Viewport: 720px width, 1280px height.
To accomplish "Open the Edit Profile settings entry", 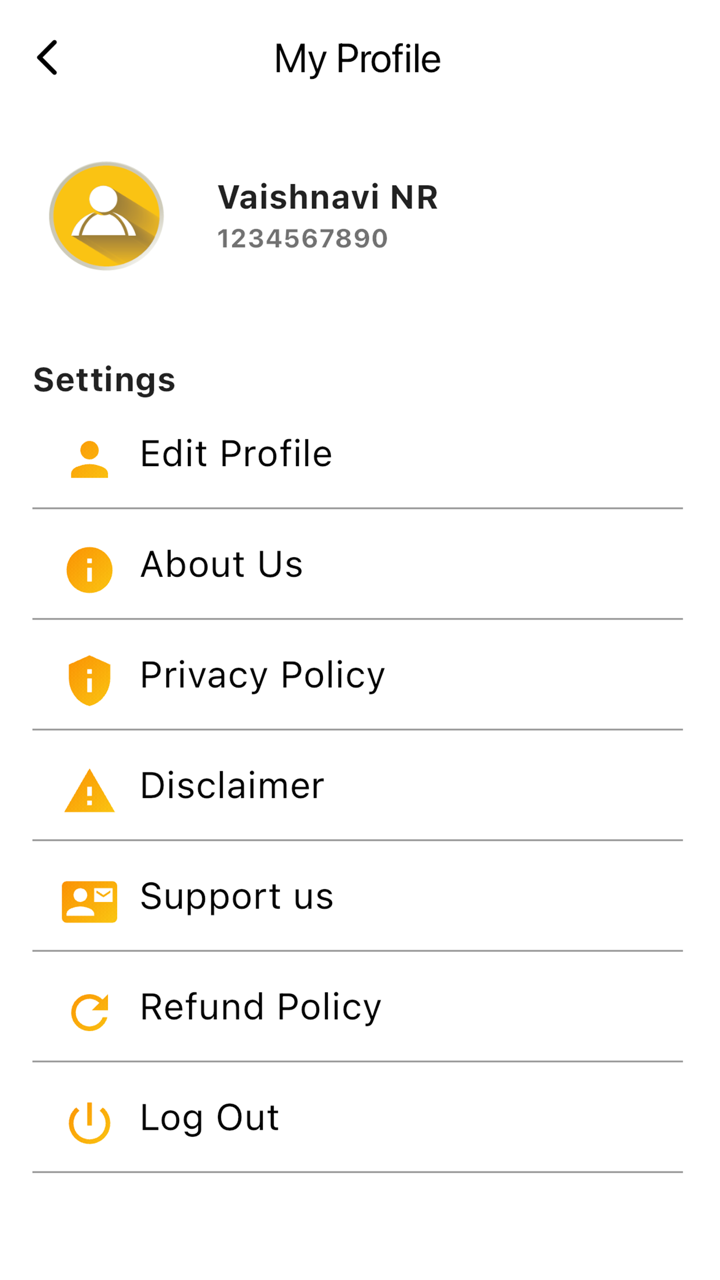I will tap(236, 453).
